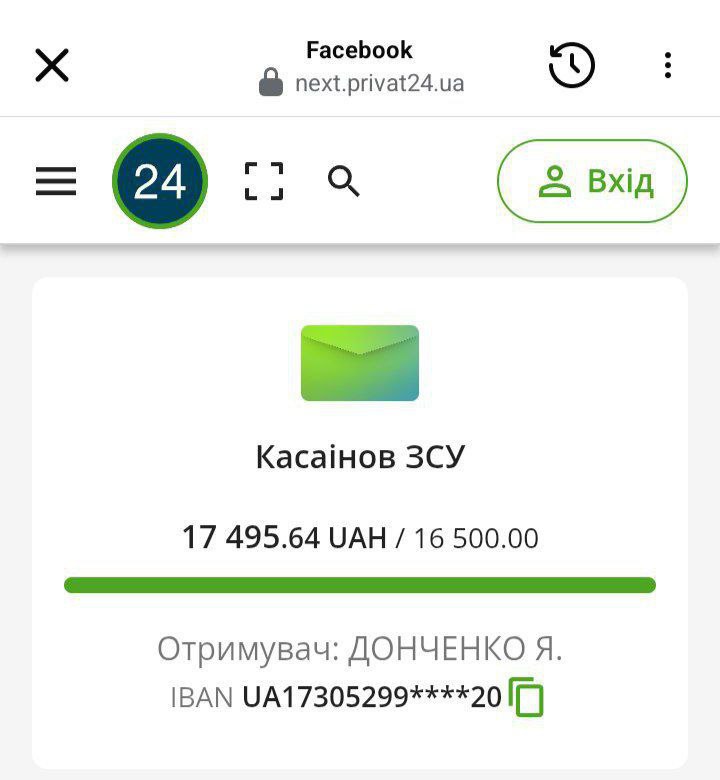Open the browser overflow menu
This screenshot has width=720, height=780.
tap(667, 66)
